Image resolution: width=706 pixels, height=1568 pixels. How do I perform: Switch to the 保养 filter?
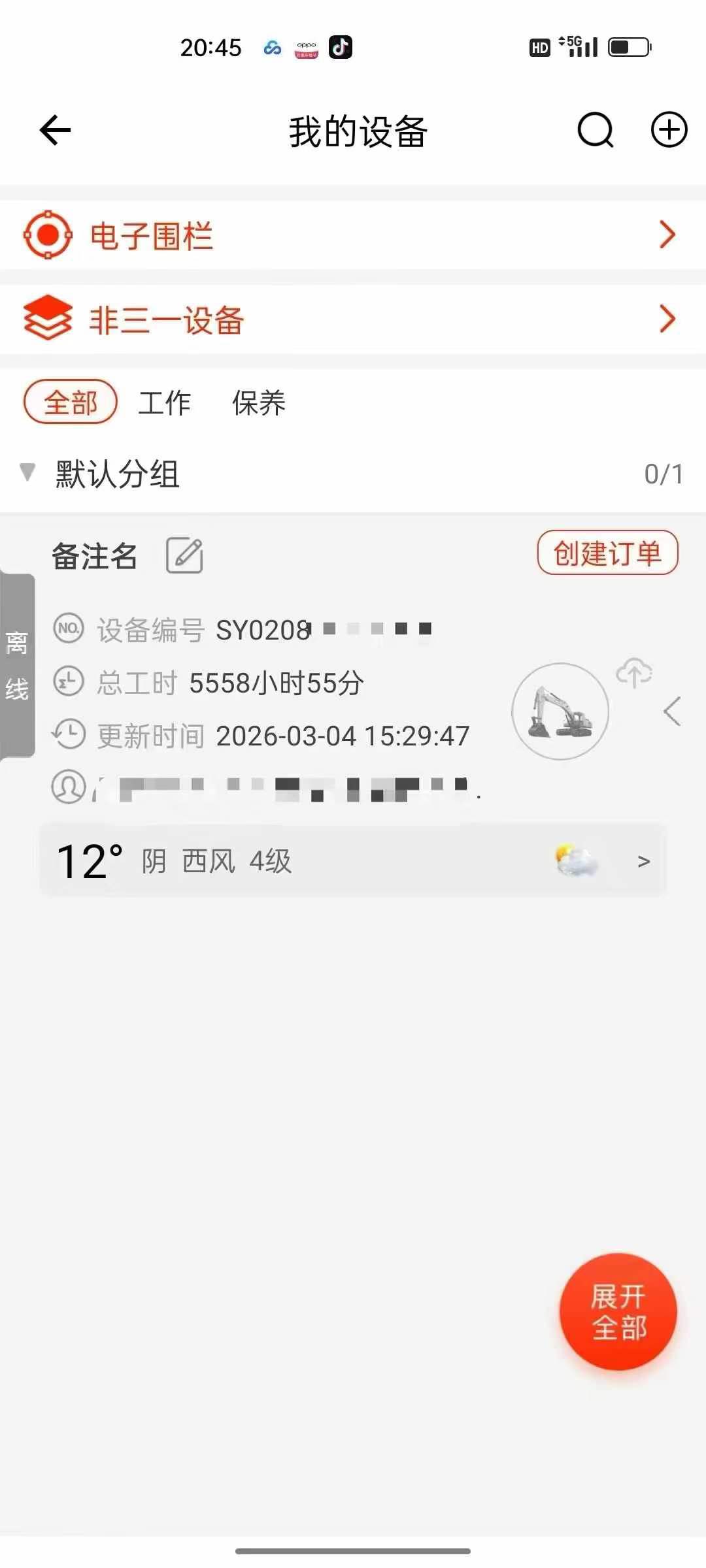click(x=258, y=402)
